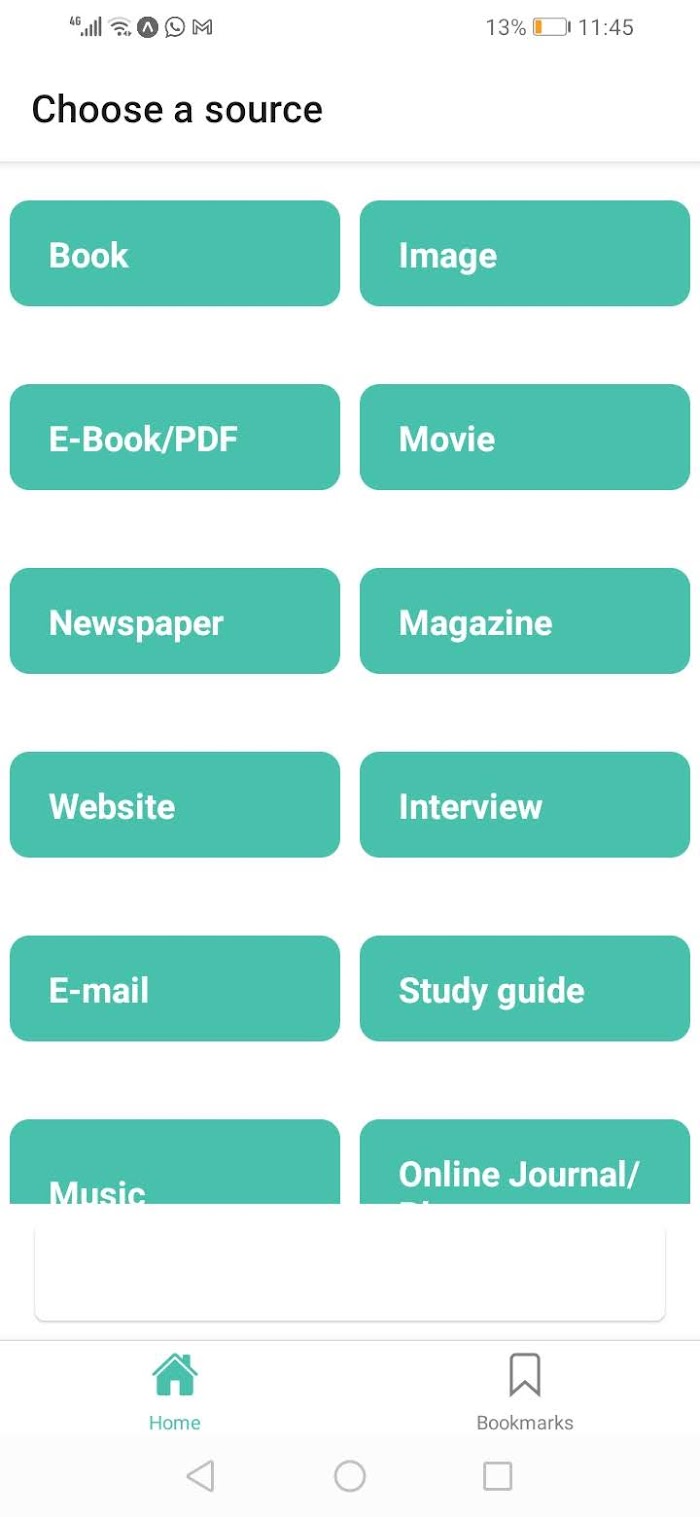This screenshot has height=1517, width=700.
Task: Choose the Image source
Action: click(x=525, y=254)
